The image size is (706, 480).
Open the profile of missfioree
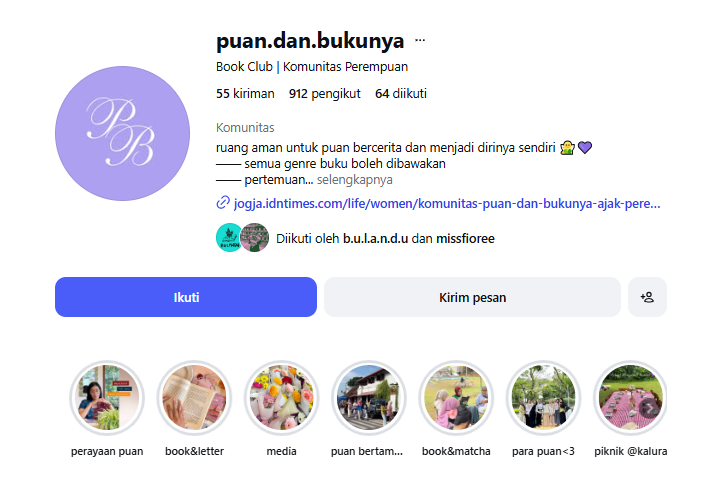pos(465,239)
